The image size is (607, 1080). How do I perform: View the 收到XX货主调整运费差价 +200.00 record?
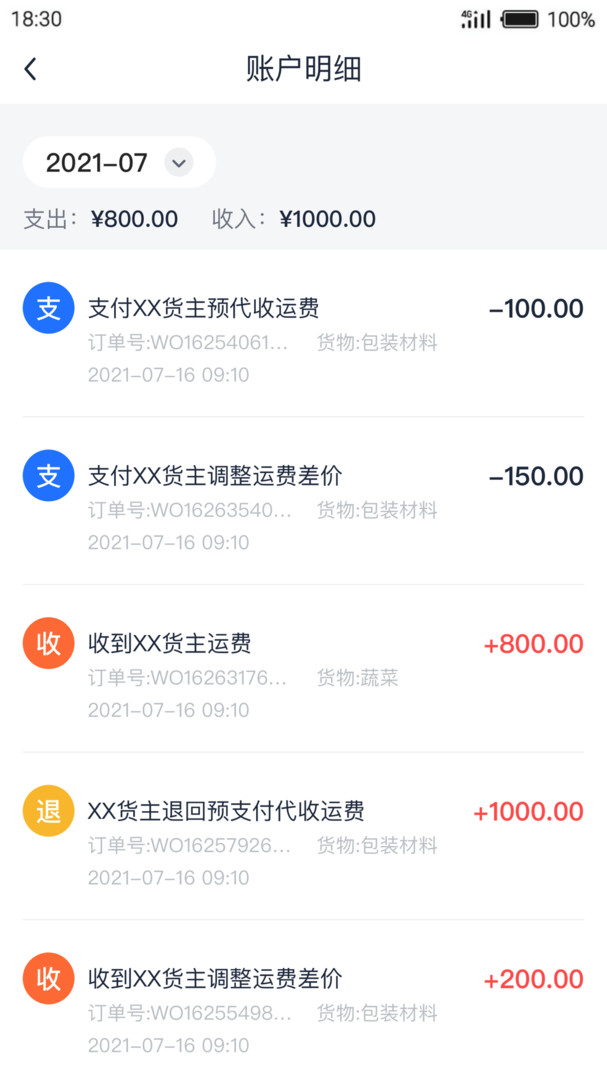pos(303,1000)
